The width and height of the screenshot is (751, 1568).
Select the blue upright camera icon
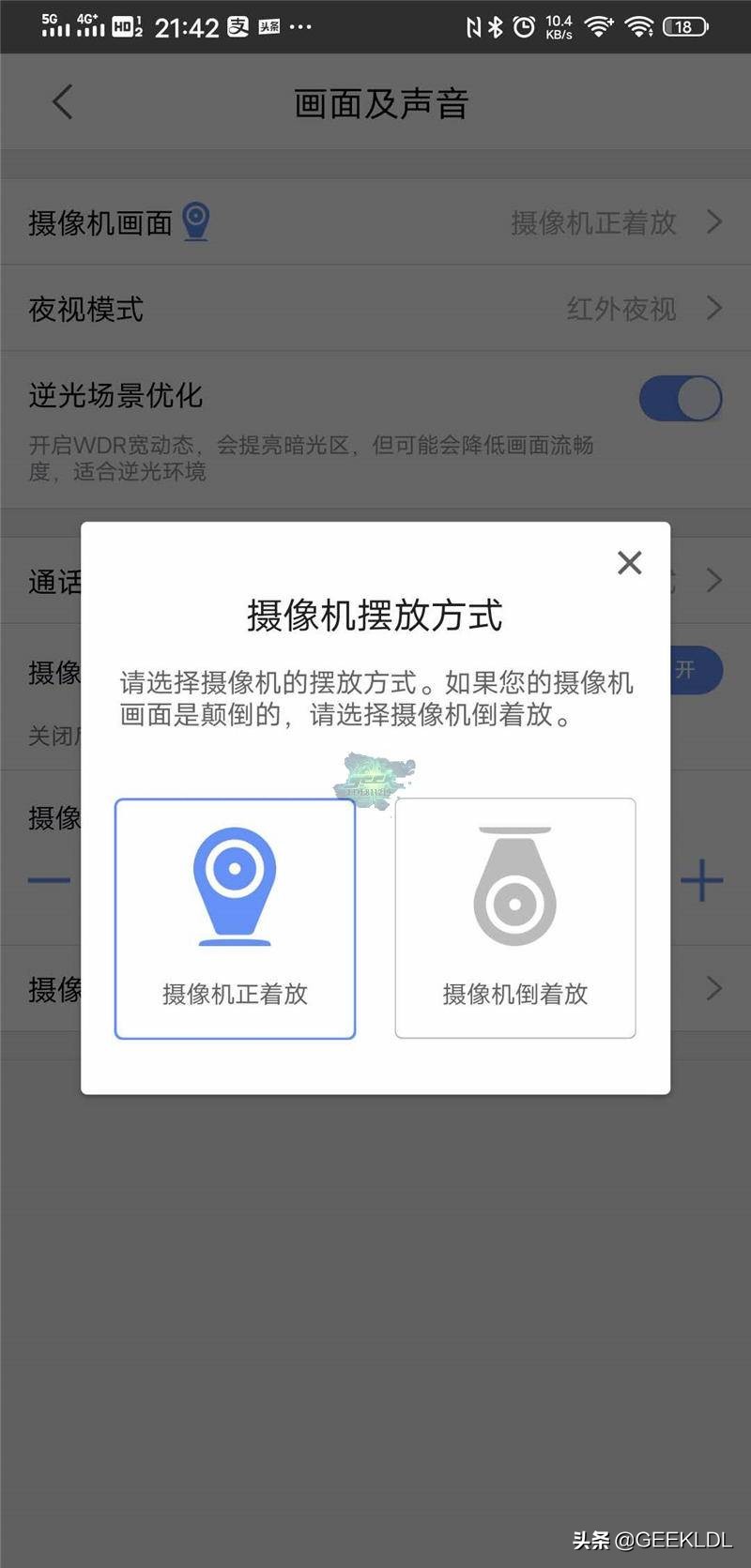(x=235, y=879)
